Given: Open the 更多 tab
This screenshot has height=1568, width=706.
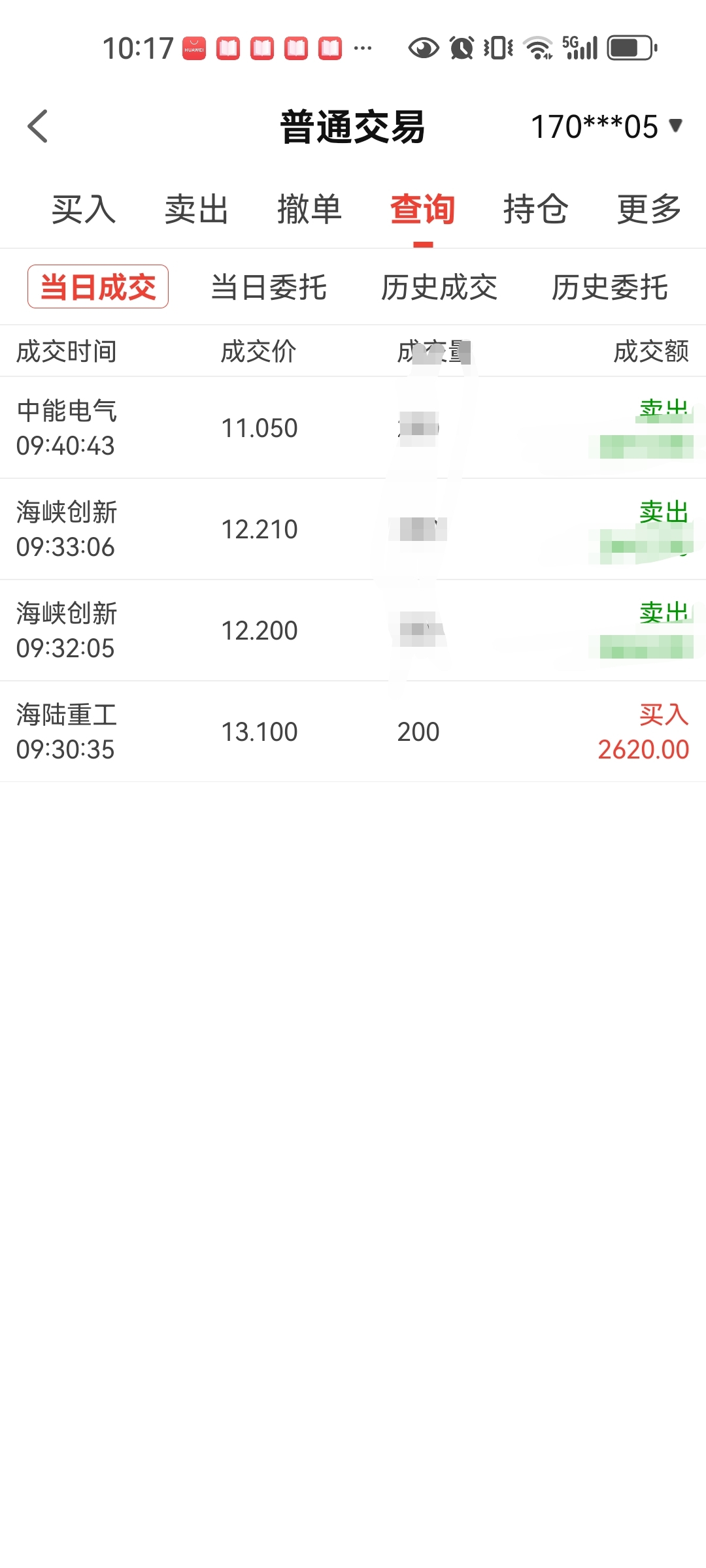Looking at the screenshot, I should click(649, 210).
